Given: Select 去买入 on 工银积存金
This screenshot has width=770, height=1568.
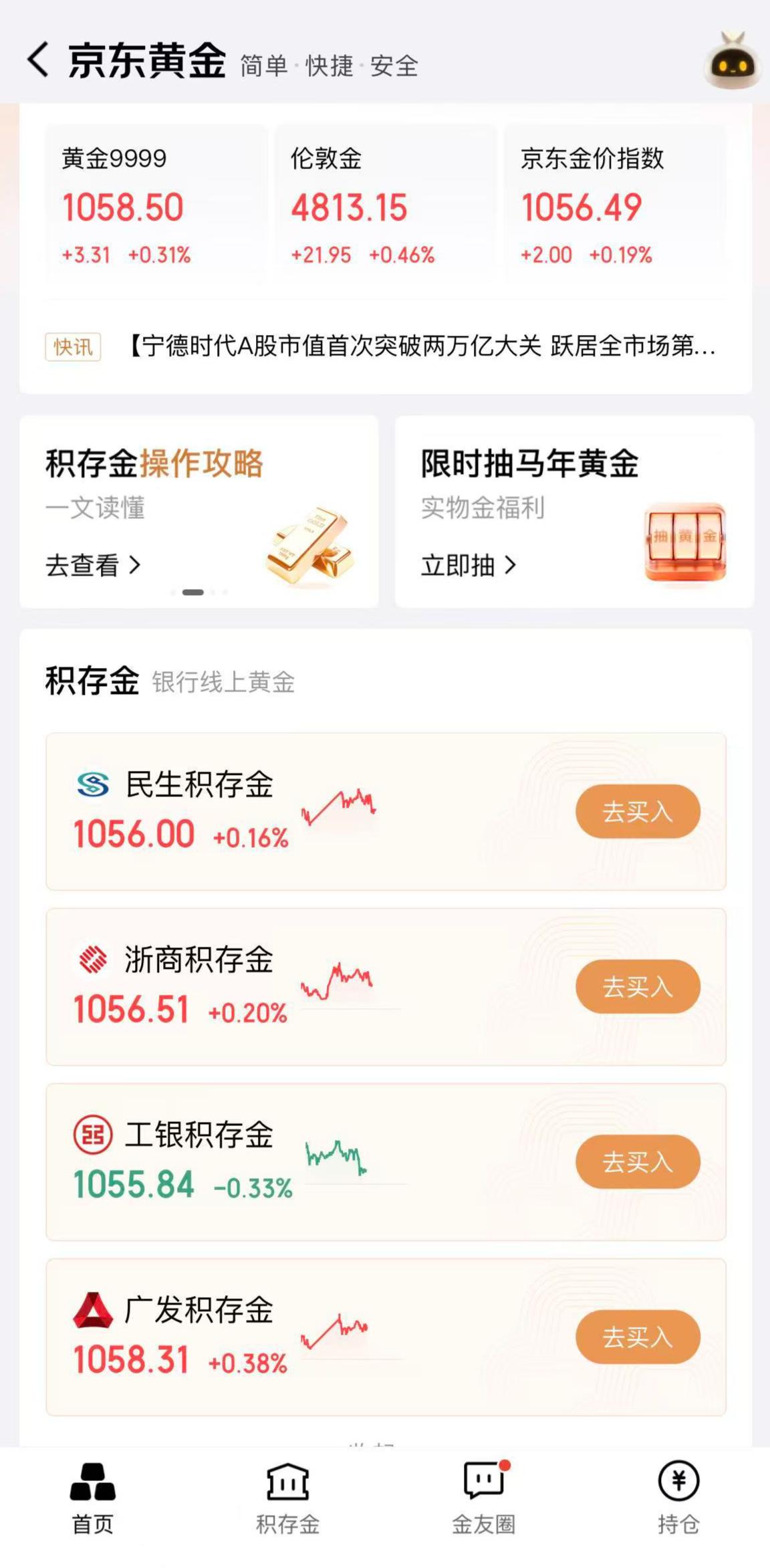Looking at the screenshot, I should (x=637, y=1161).
